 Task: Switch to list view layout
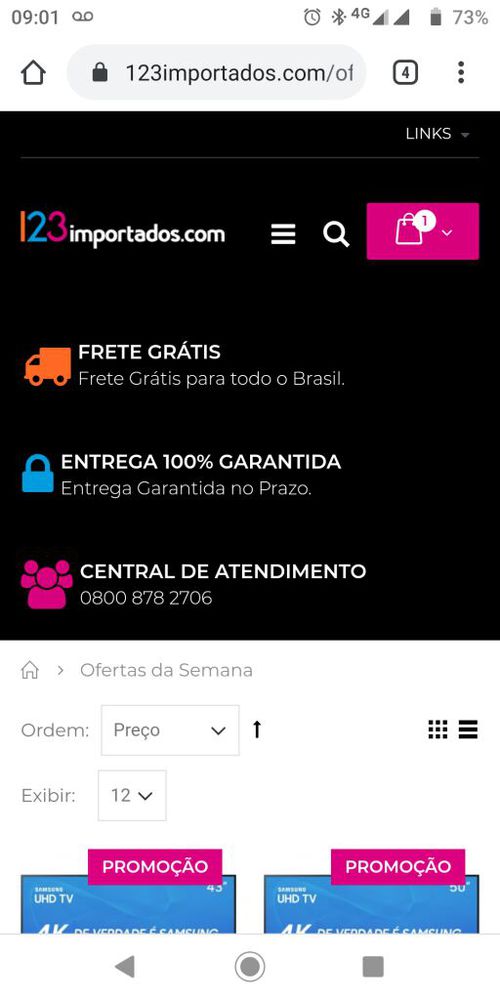point(468,730)
